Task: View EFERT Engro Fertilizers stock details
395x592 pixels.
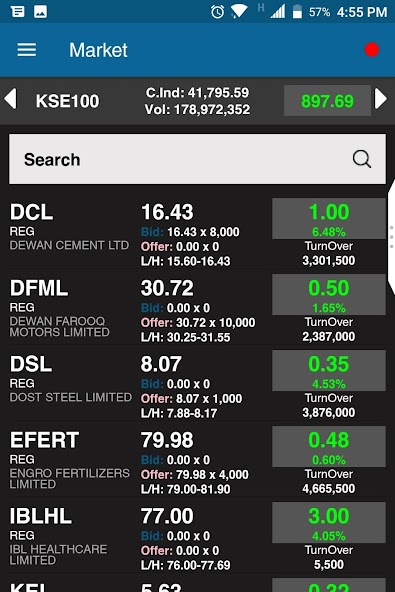Action: pos(198,462)
